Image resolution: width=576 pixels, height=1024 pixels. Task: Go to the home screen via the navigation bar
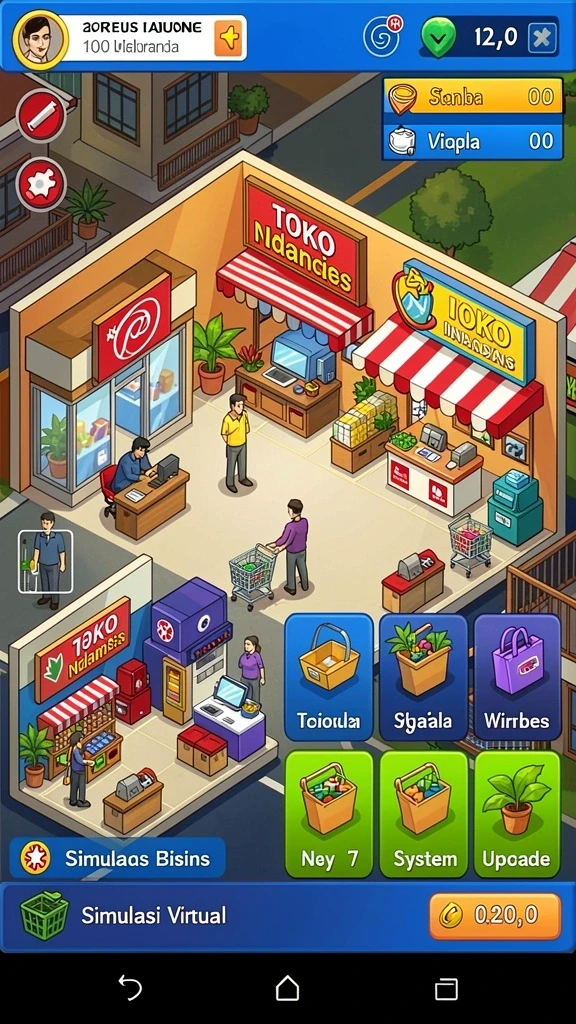coord(287,987)
